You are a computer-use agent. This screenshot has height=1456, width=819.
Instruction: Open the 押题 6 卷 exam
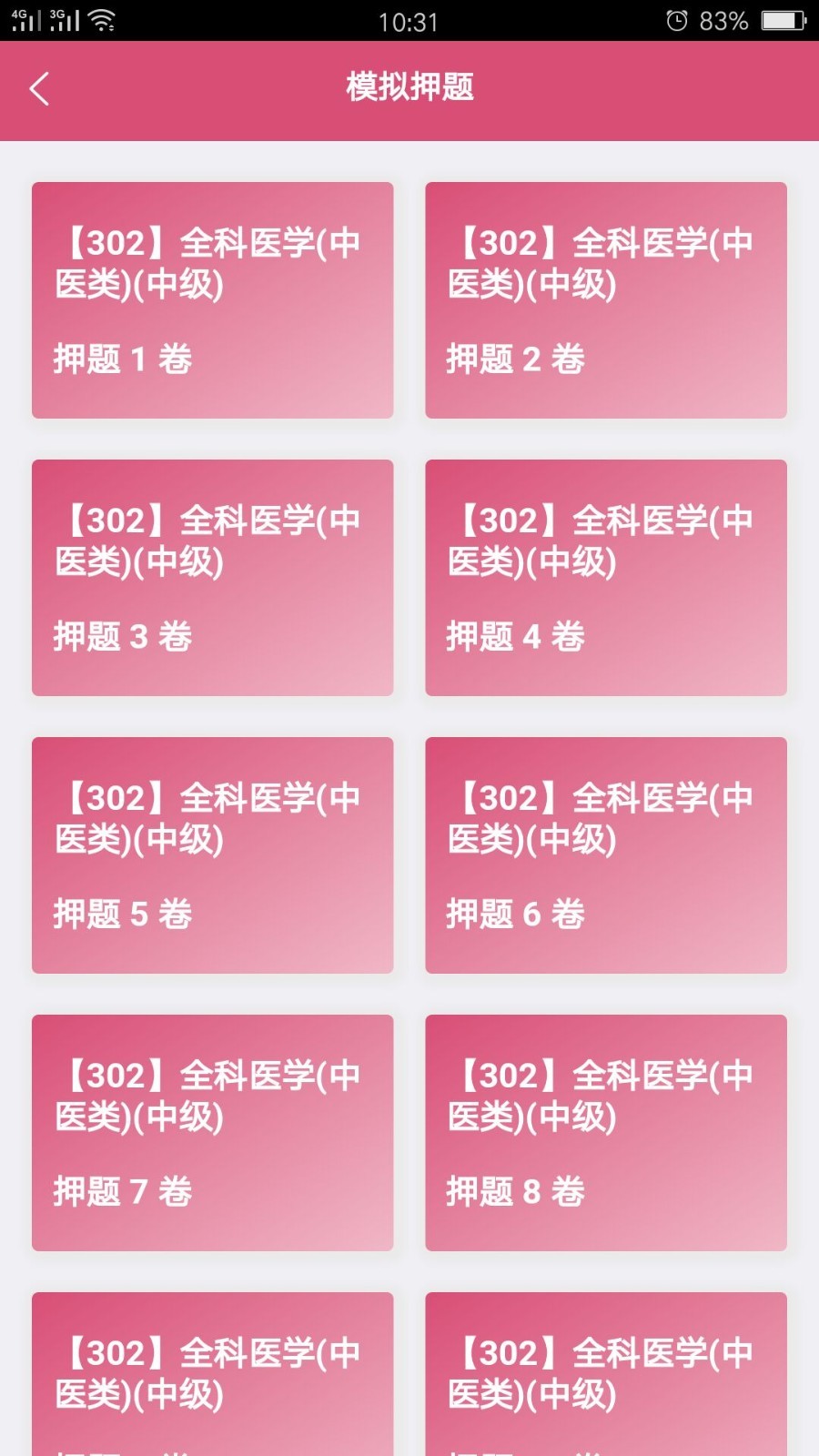point(605,857)
